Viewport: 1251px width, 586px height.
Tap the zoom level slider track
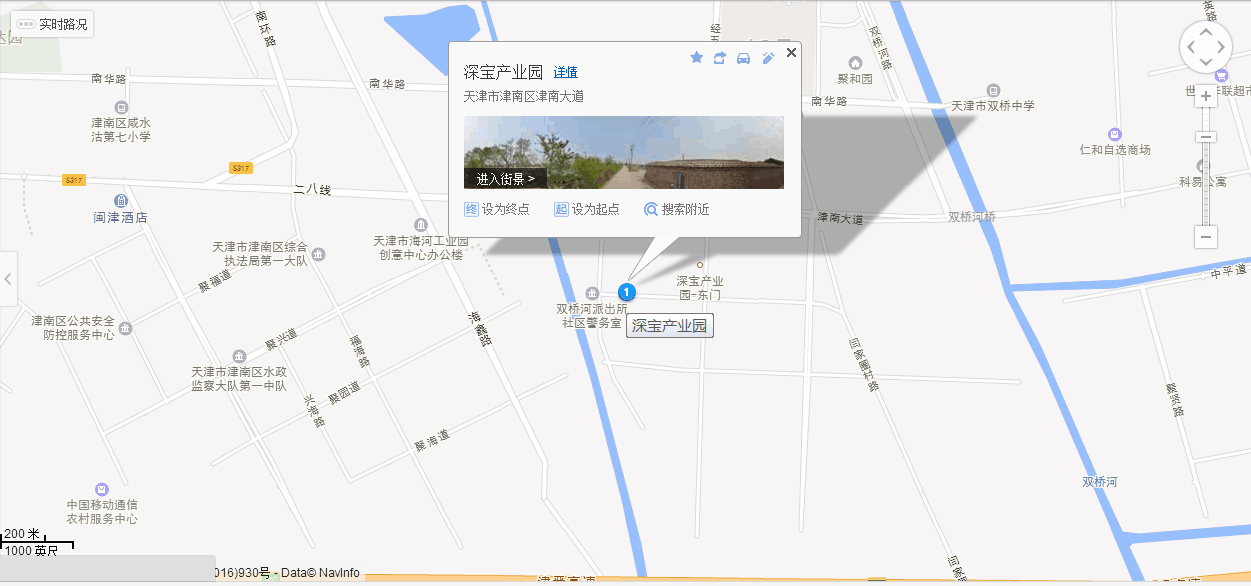point(1207,190)
